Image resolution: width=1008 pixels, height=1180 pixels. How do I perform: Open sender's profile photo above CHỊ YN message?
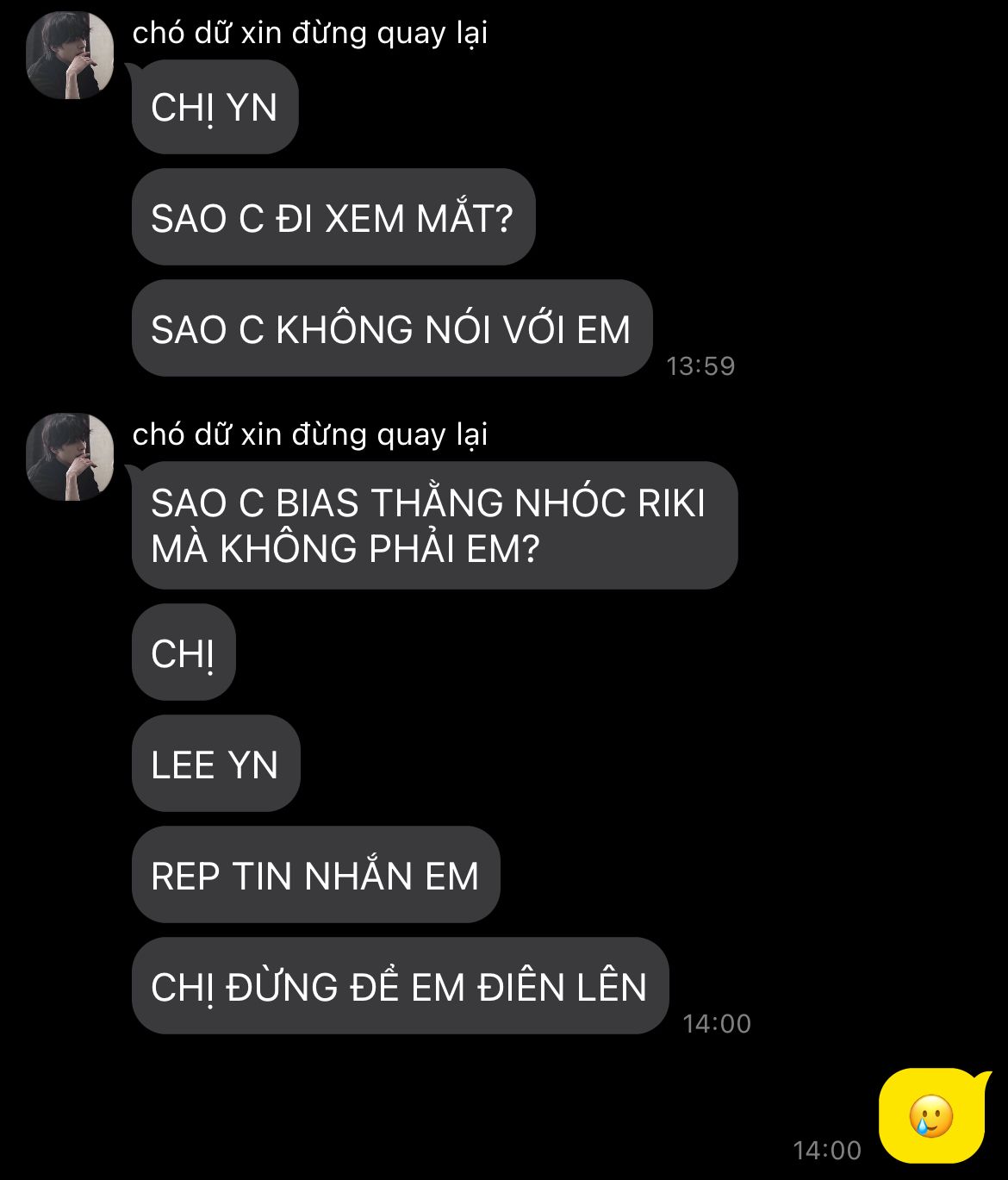(x=70, y=55)
